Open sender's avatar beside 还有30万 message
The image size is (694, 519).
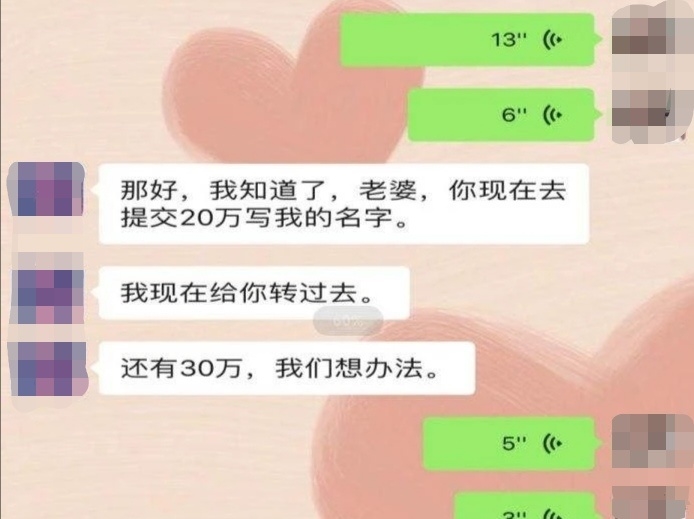tap(45, 370)
